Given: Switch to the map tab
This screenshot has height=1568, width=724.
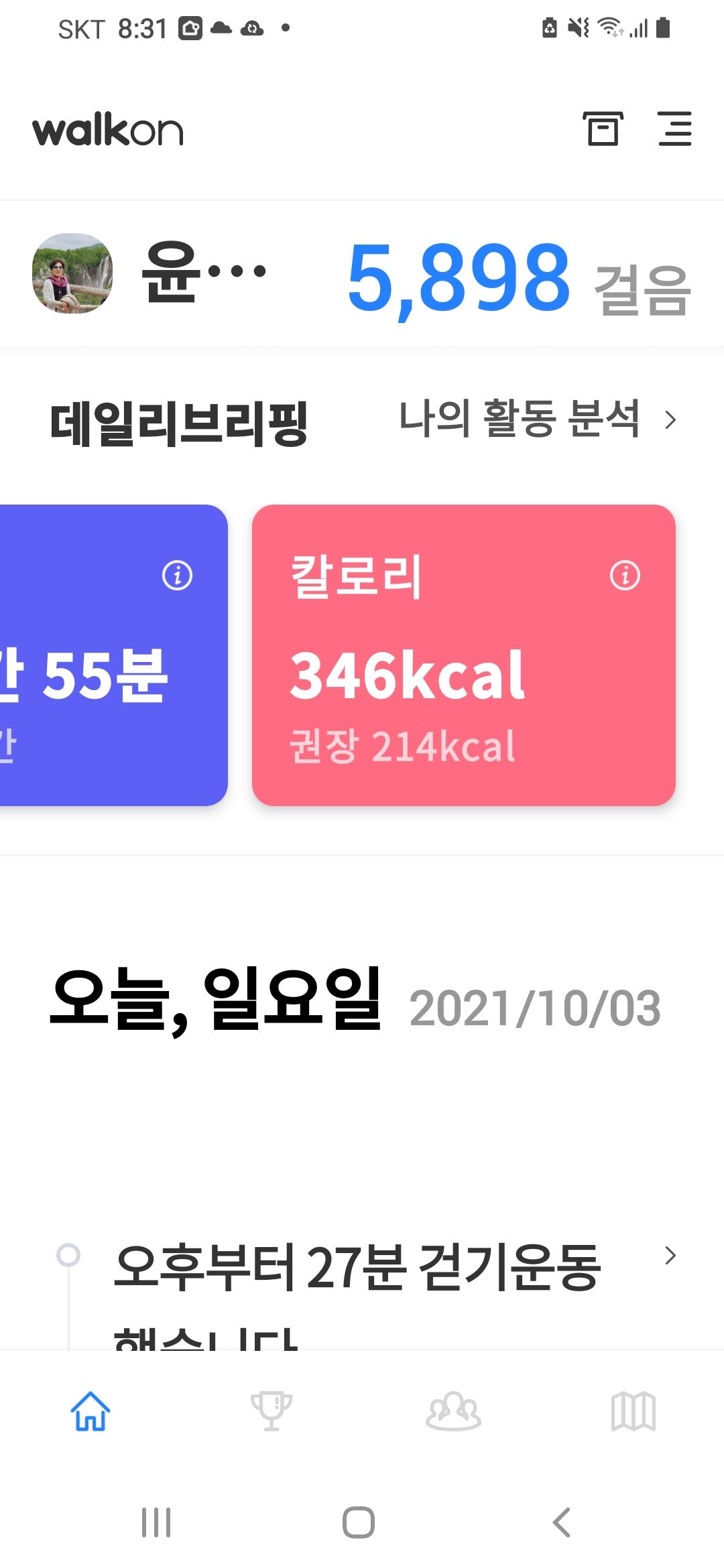Looking at the screenshot, I should coord(633,1411).
